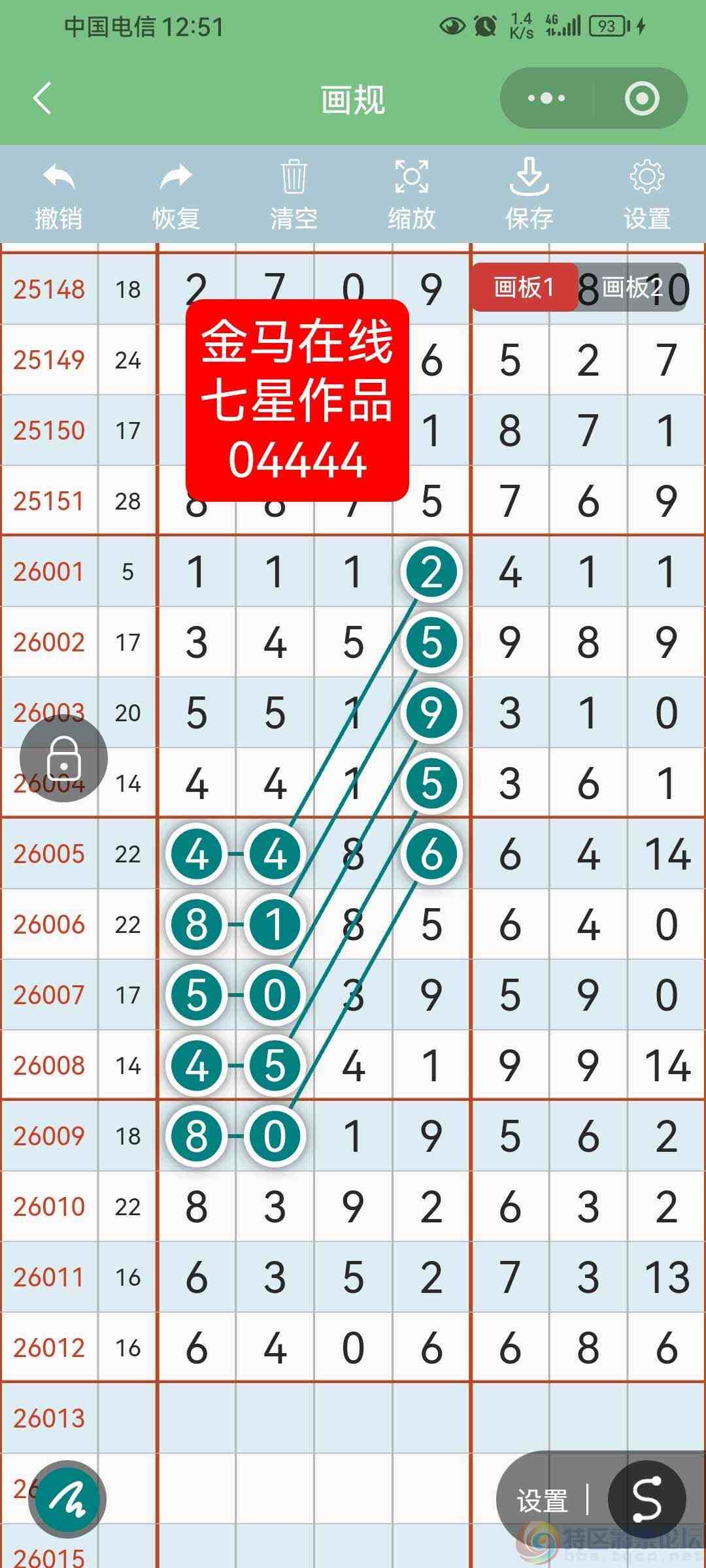
Task: Toggle the screen lock icon on the left
Action: click(63, 758)
